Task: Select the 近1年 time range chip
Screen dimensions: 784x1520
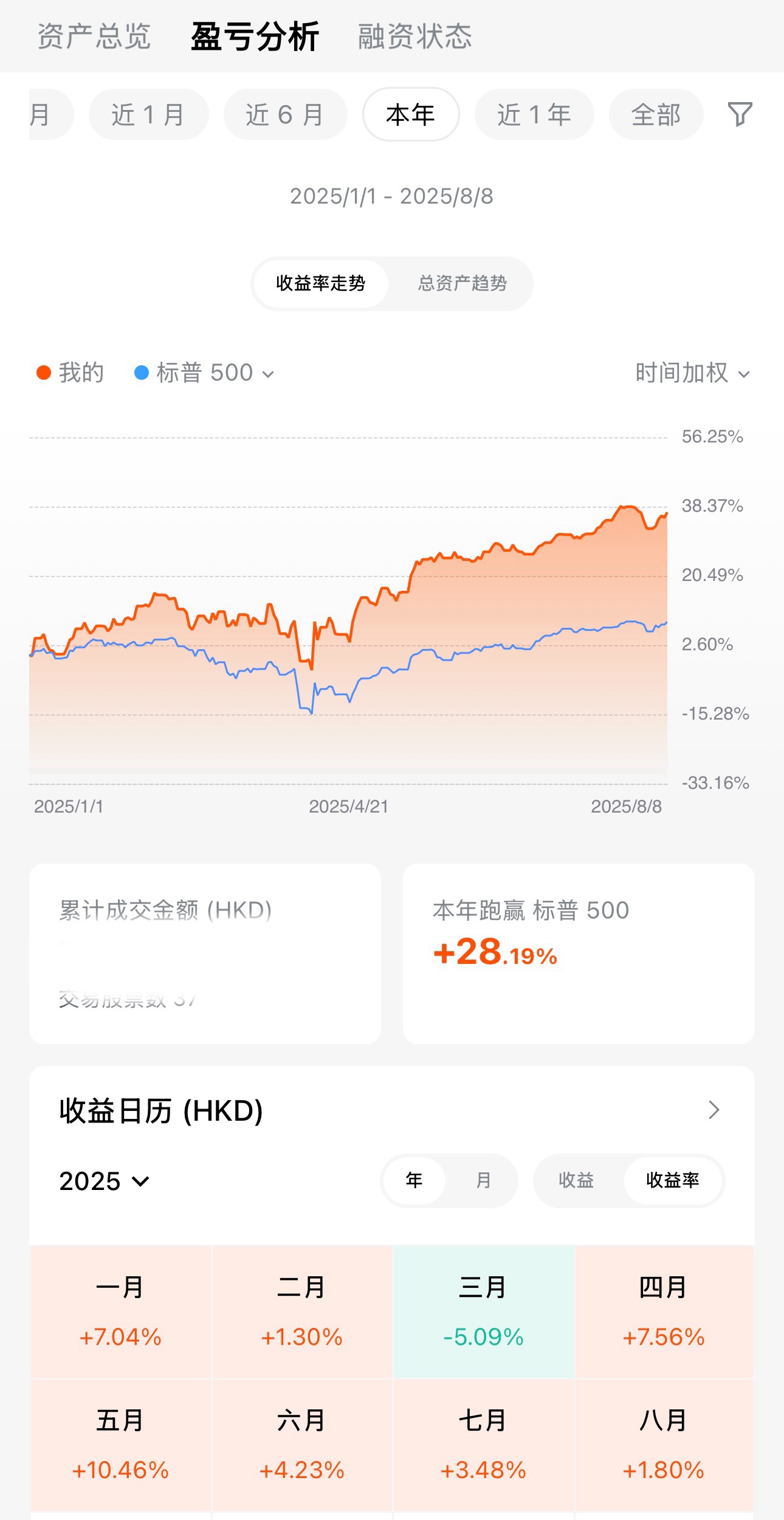Action: 534,114
